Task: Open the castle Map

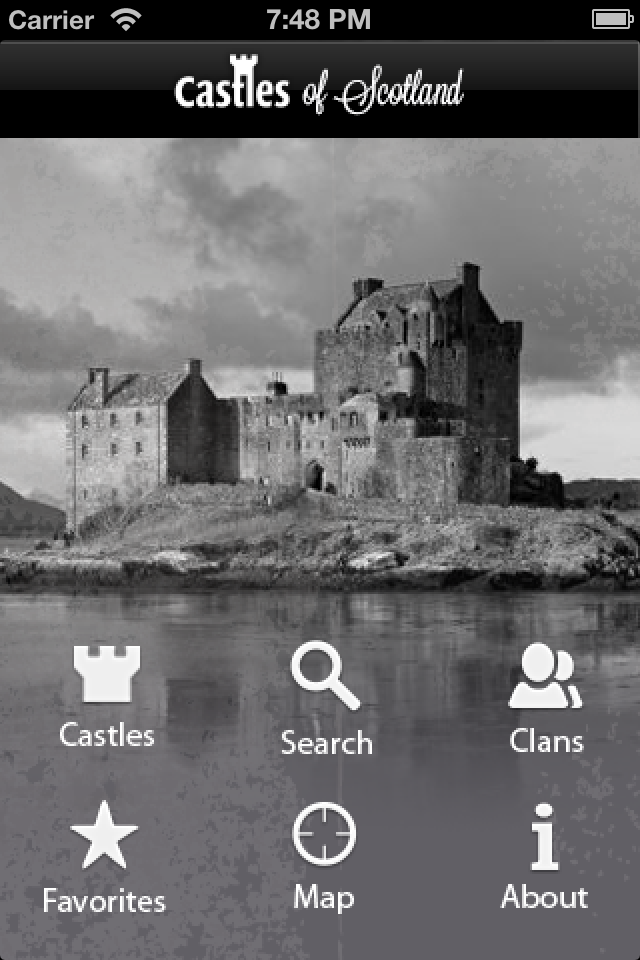Action: [324, 853]
